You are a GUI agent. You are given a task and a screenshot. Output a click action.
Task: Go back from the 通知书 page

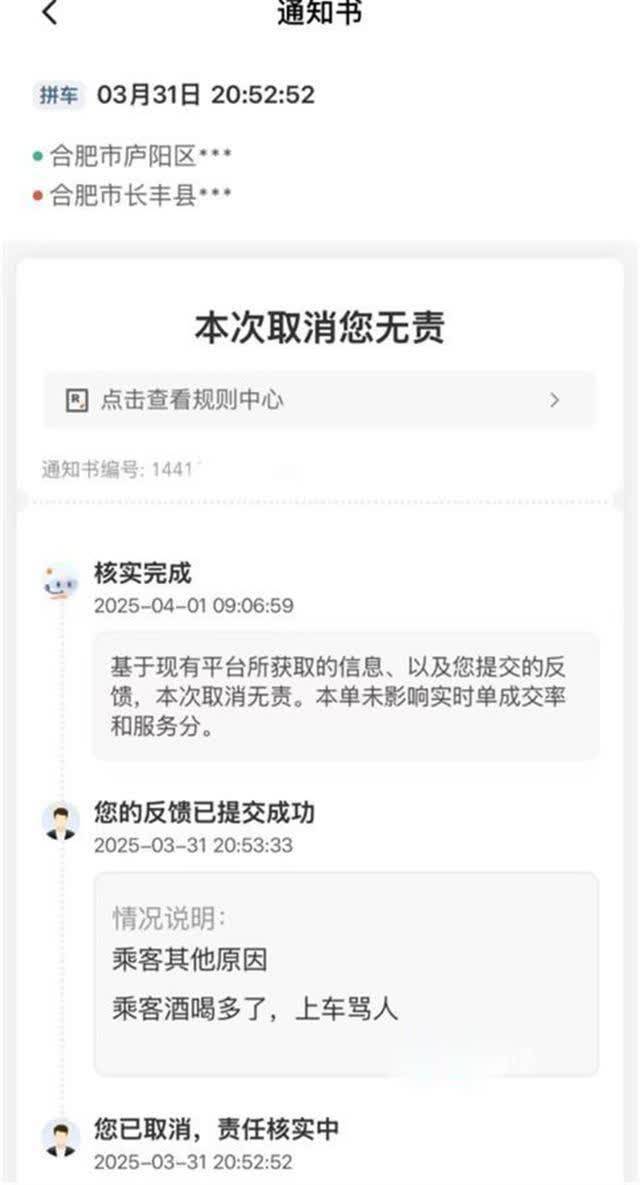pos(50,13)
